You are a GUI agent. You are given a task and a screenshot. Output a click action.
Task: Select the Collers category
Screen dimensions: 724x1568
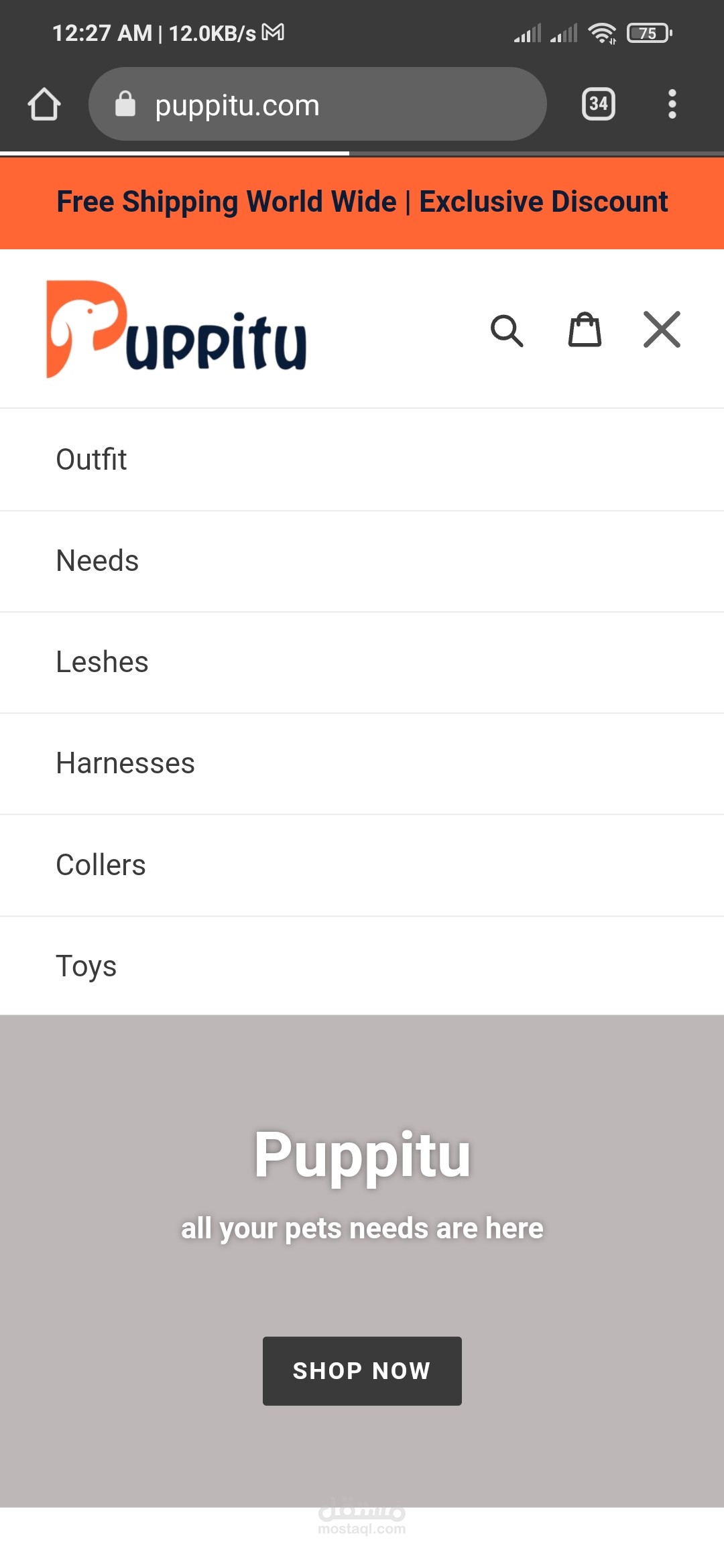click(x=101, y=864)
